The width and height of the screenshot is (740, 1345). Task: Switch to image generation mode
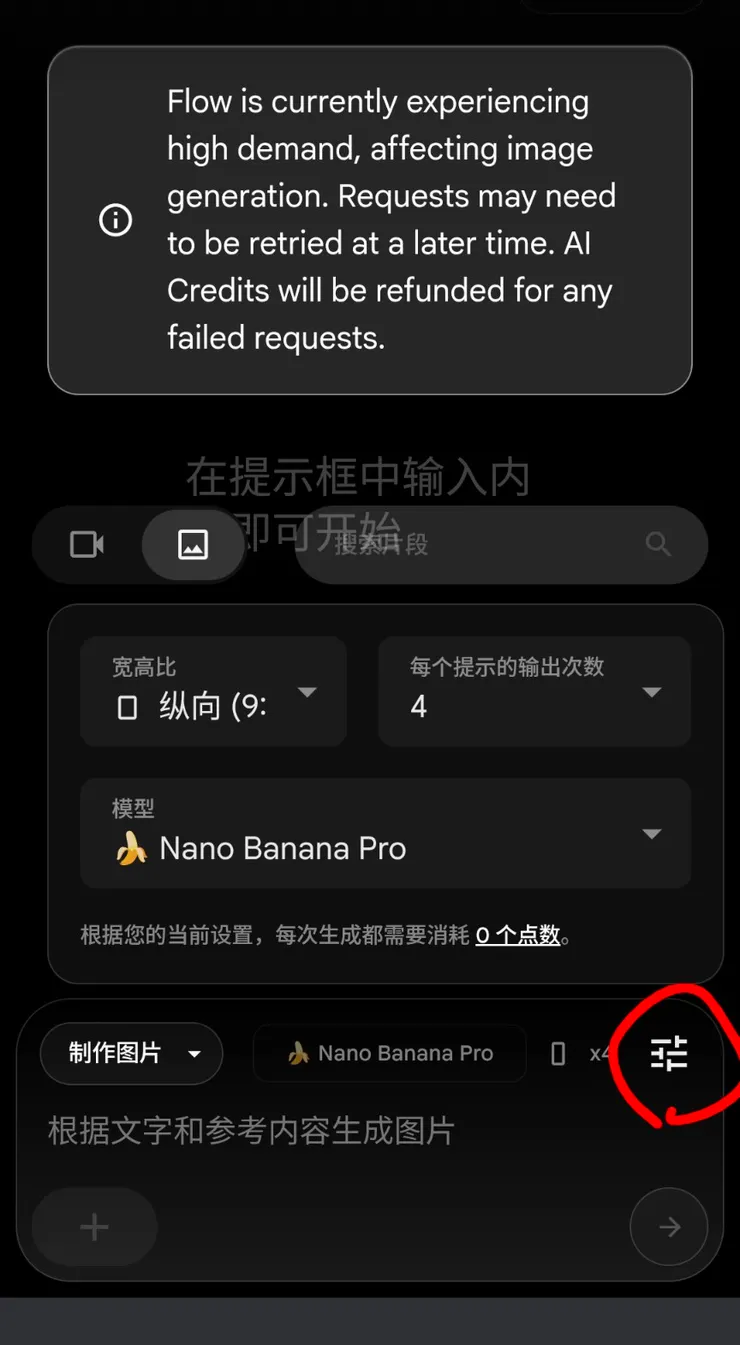pos(192,544)
